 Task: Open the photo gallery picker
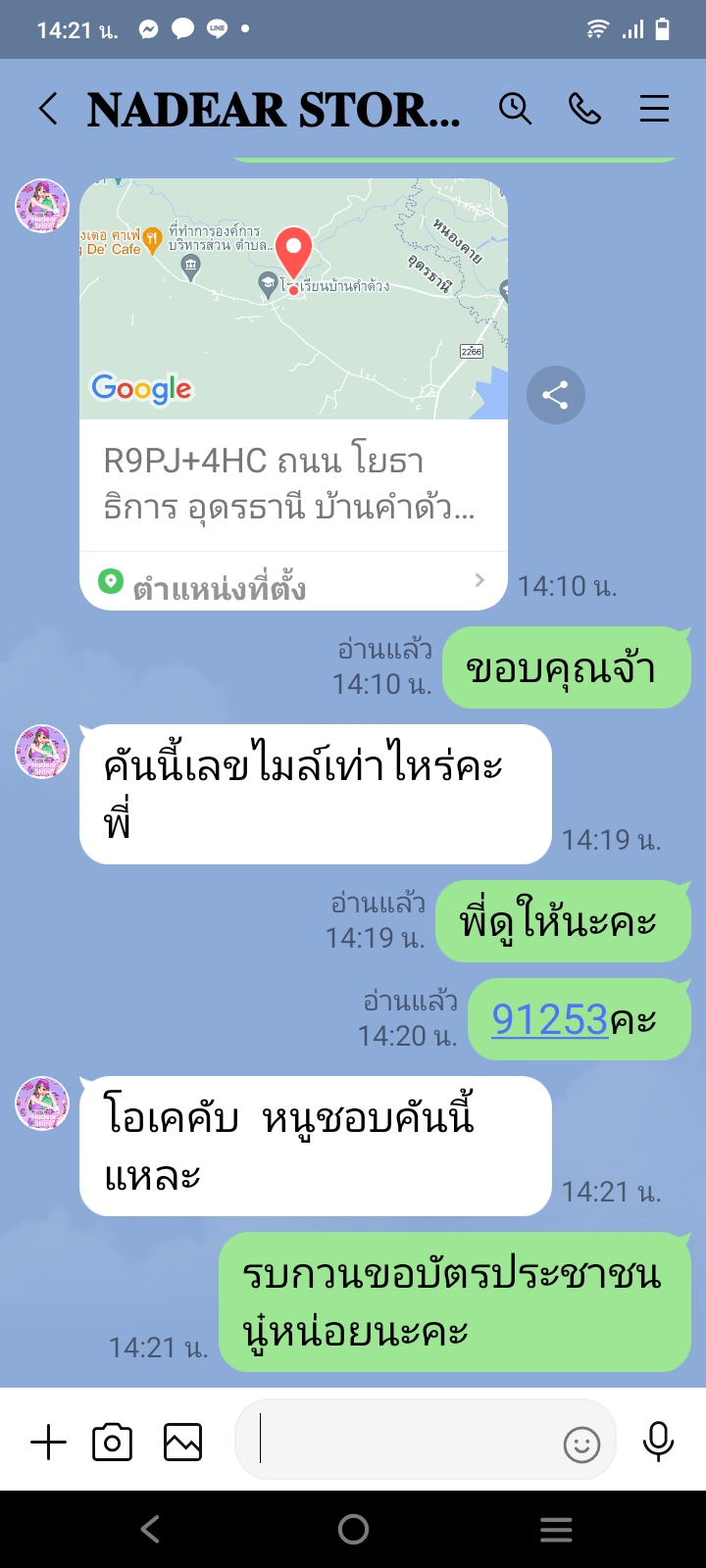click(x=182, y=1442)
